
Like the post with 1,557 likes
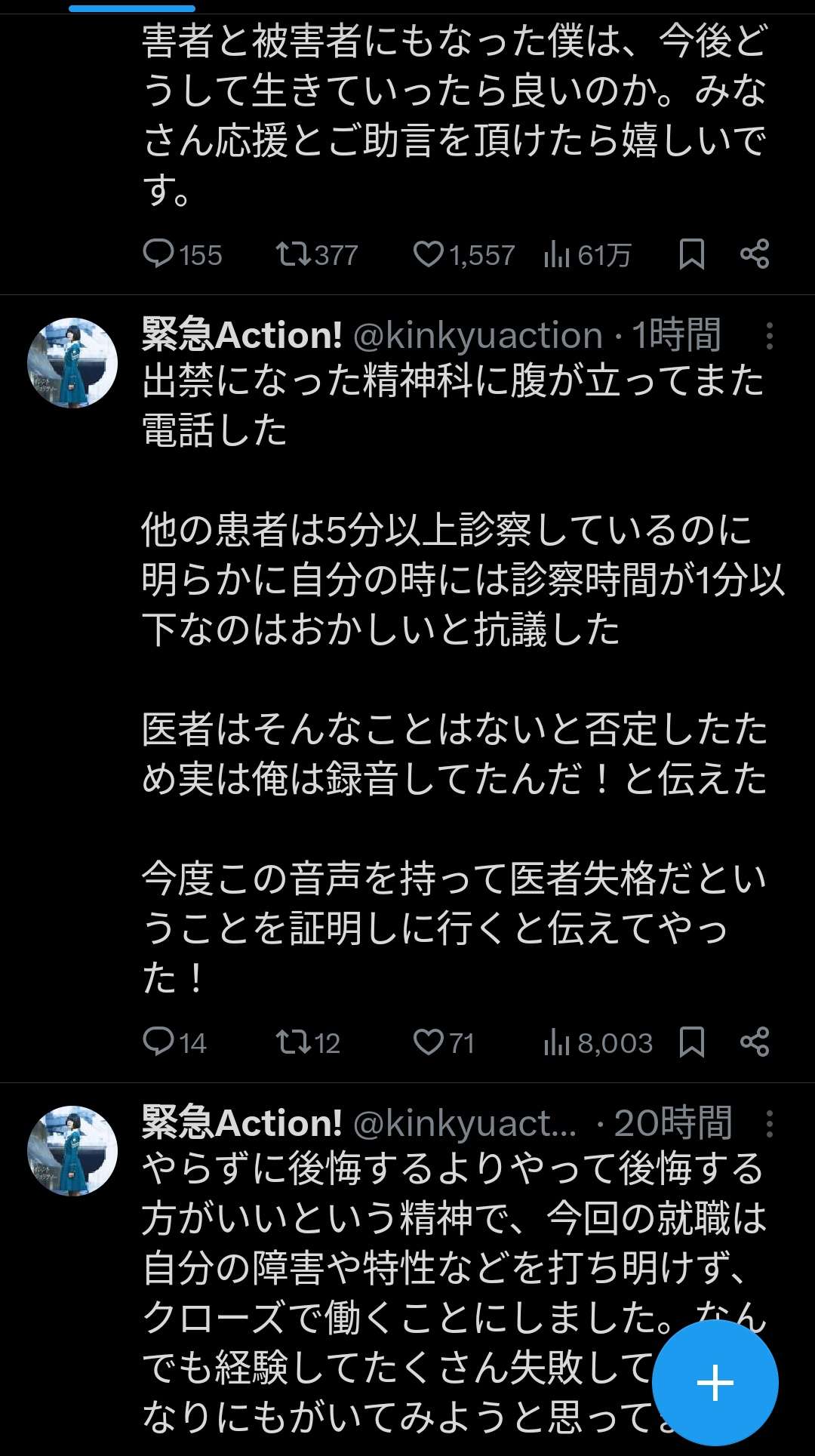(x=429, y=254)
